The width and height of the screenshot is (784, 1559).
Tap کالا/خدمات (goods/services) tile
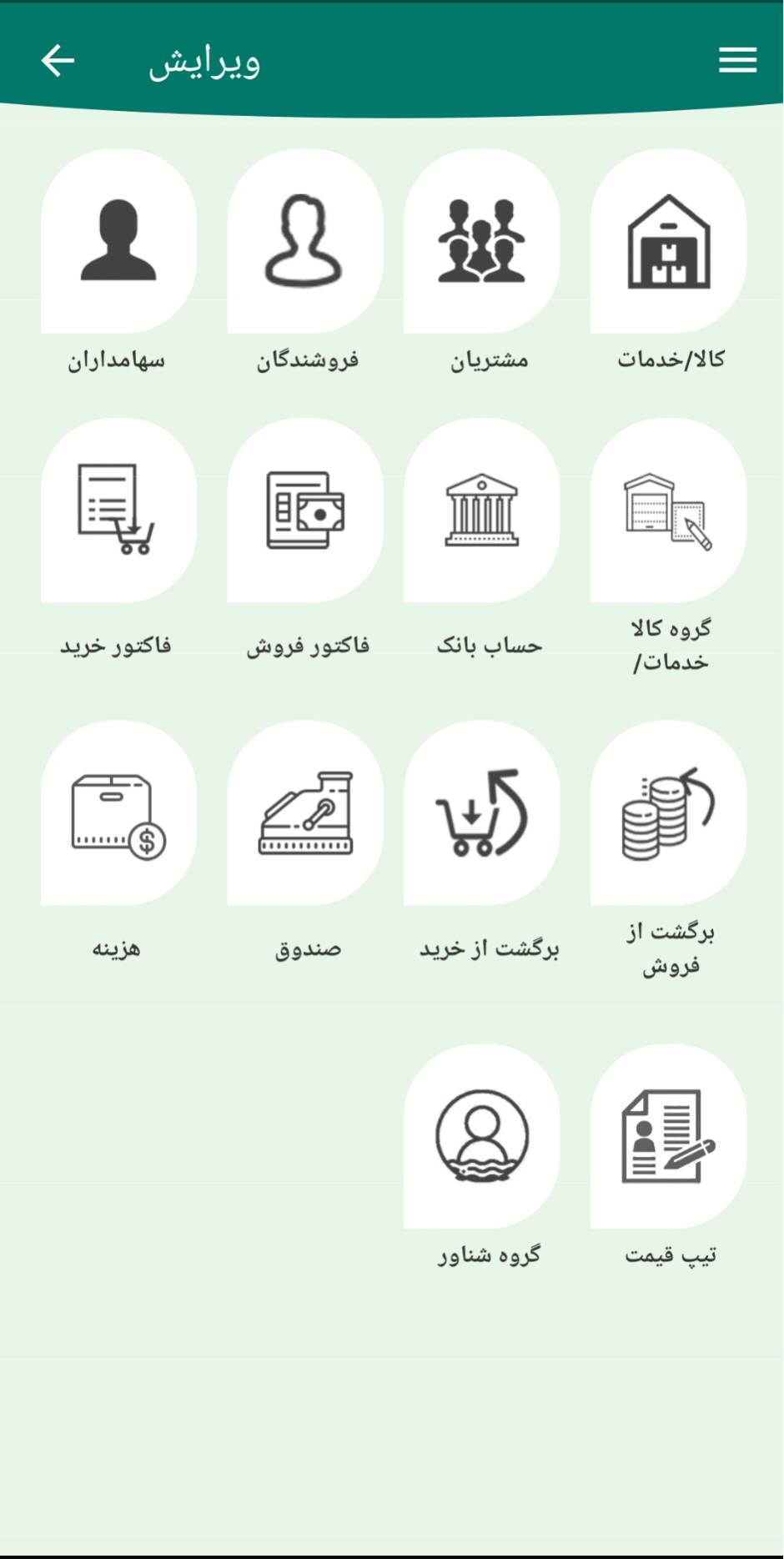pos(668,242)
